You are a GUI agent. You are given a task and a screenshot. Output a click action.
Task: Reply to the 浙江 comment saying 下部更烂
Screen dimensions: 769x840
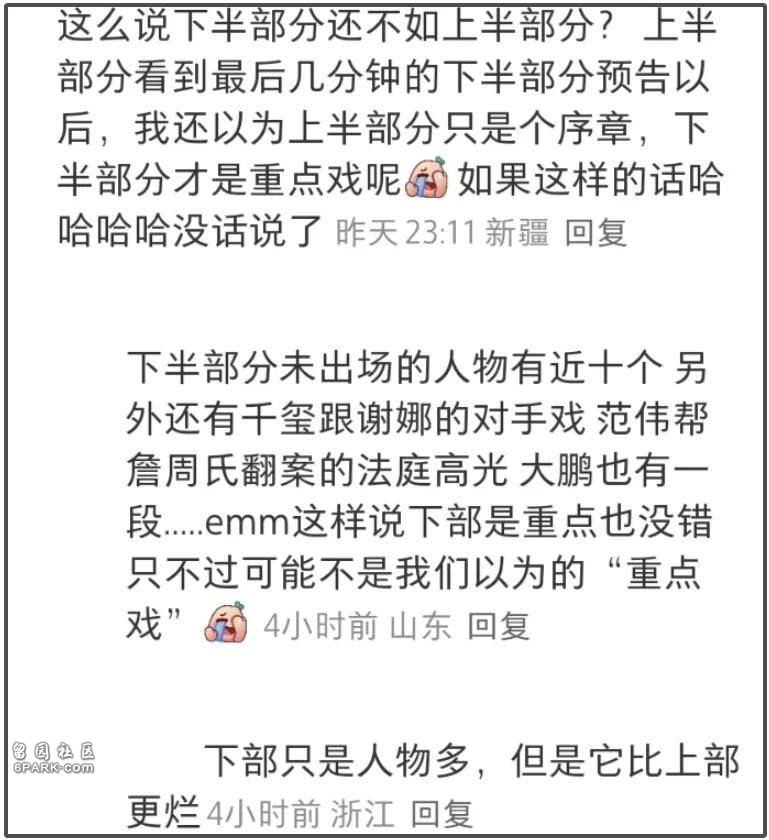click(441, 814)
